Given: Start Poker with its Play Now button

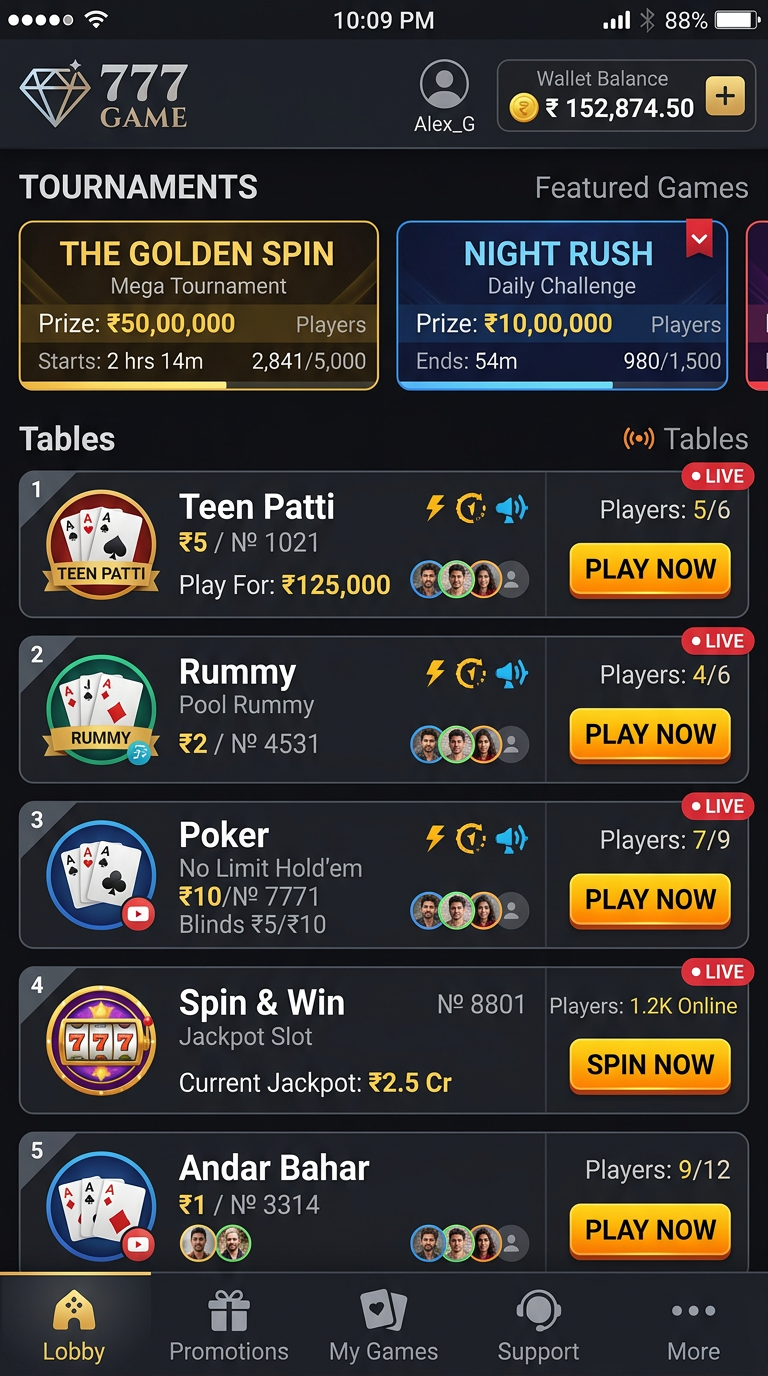Looking at the screenshot, I should [650, 900].
